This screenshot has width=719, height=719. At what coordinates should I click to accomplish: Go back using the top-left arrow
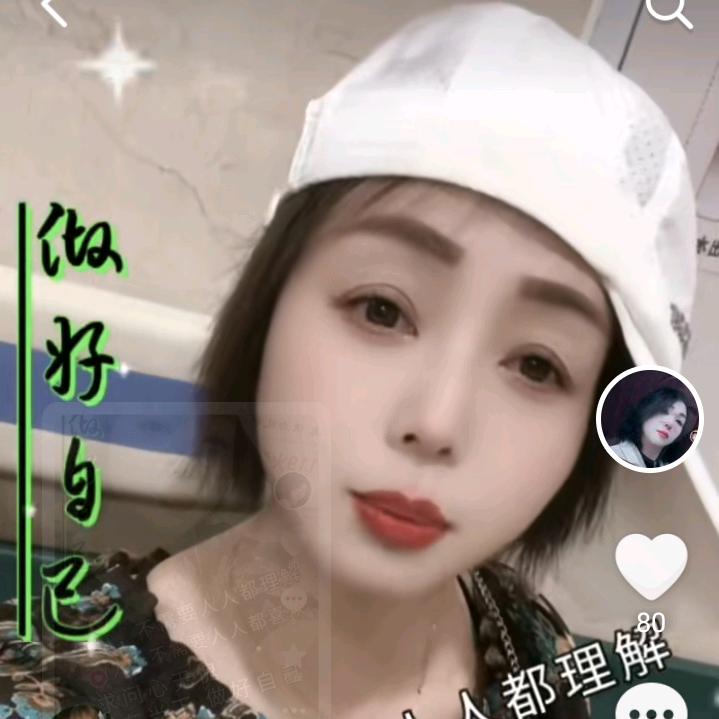[54, 12]
